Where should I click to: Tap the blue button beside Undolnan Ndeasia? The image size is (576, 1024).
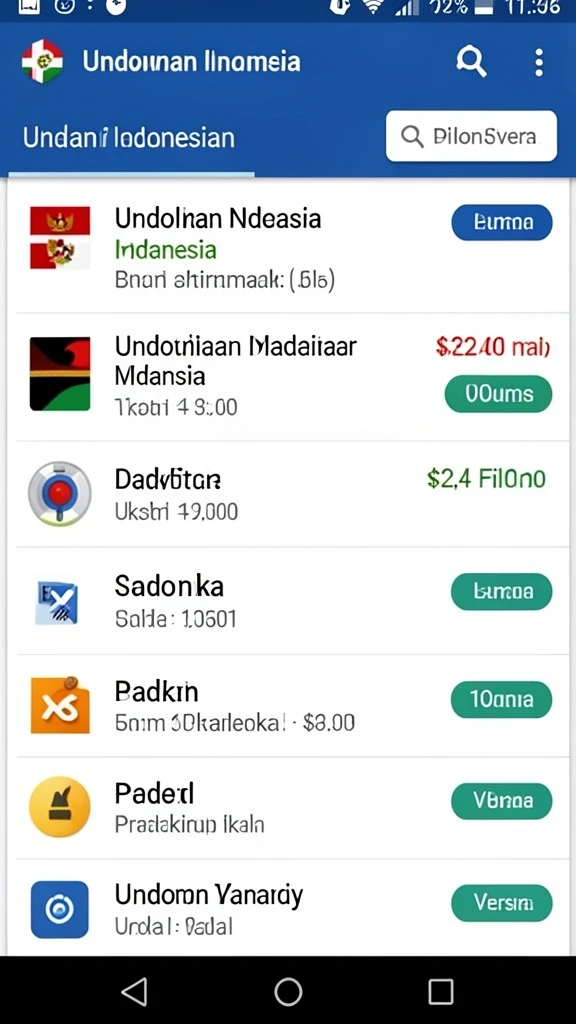click(502, 222)
